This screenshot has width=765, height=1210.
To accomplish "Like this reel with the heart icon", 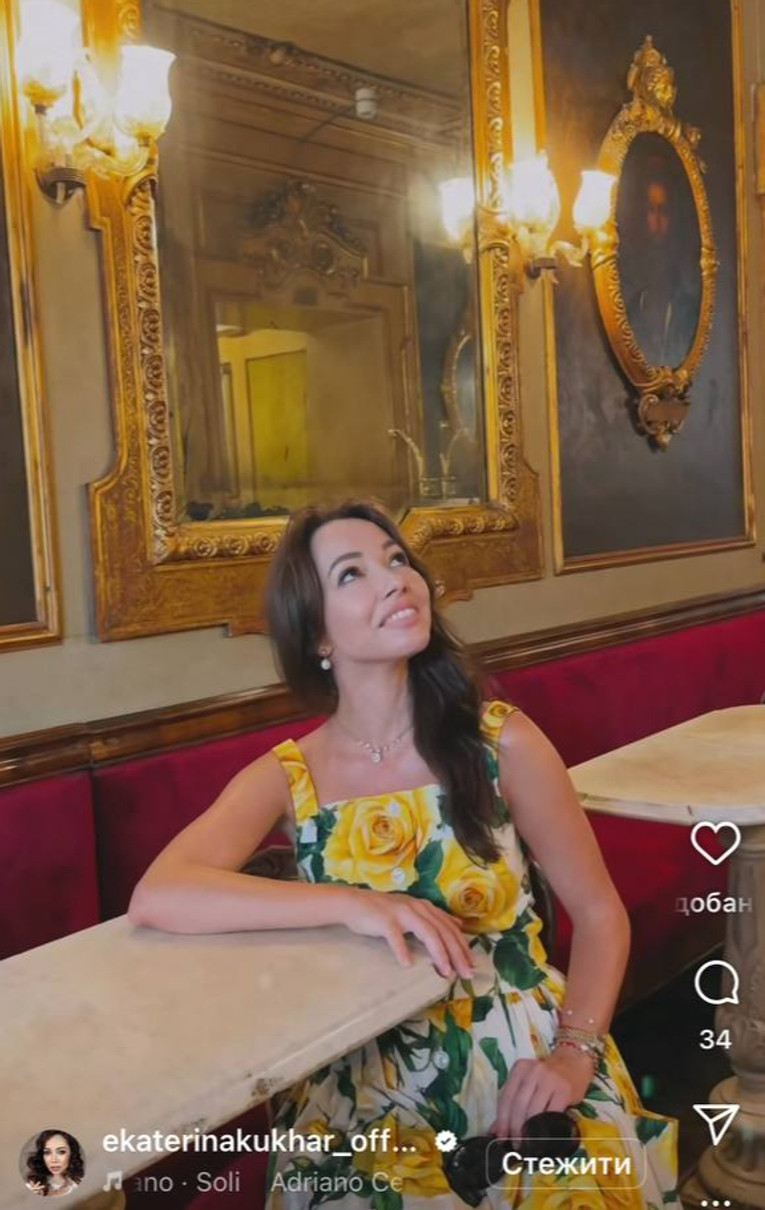I will pos(715,842).
